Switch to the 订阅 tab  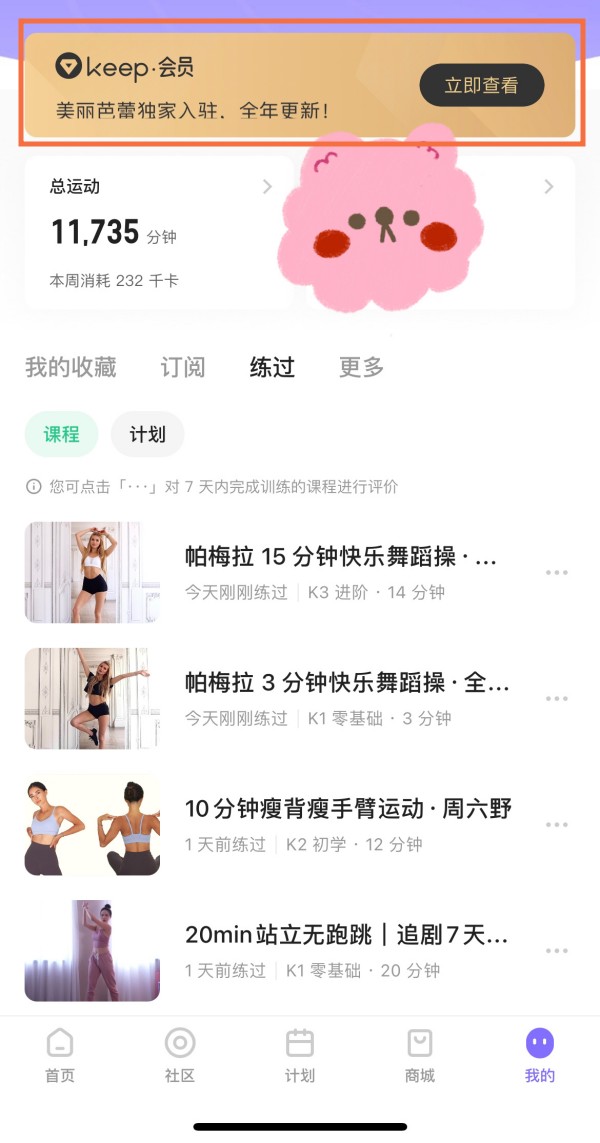pyautogui.click(x=183, y=367)
